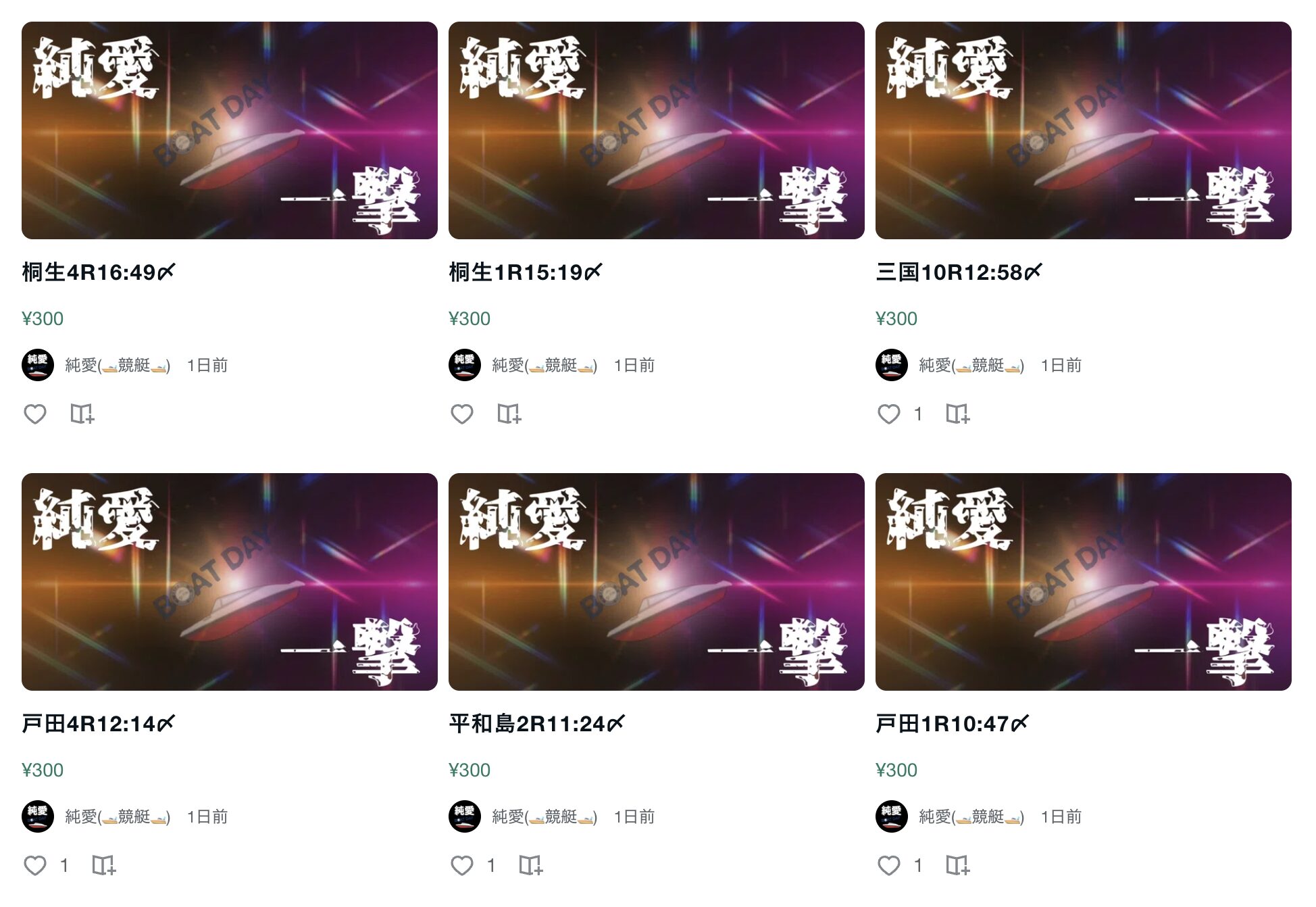Add 戸田1R10:47 to a magazine
Viewport: 1316px width, 907px height.
coord(957,865)
